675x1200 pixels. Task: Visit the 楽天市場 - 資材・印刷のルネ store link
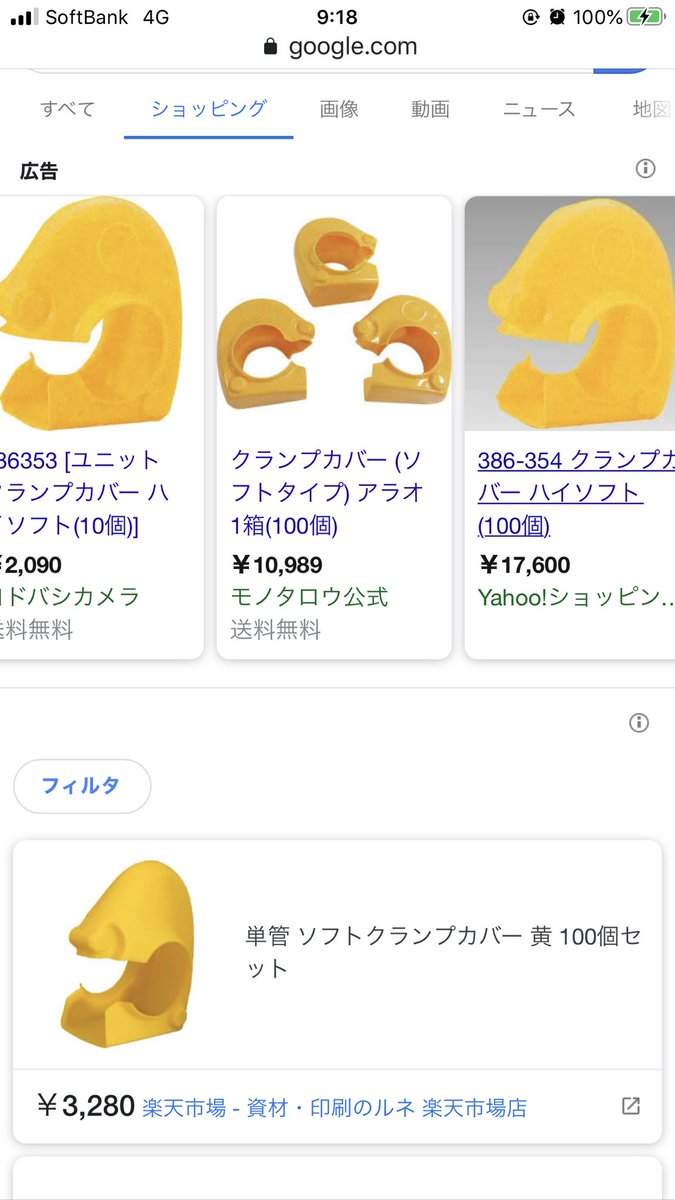pyautogui.click(x=334, y=1107)
